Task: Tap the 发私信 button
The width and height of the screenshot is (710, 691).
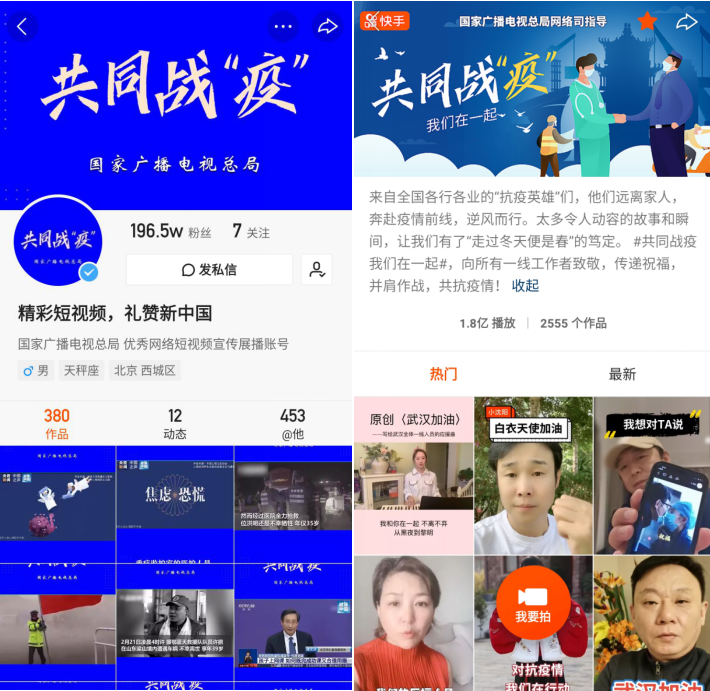Action: coord(209,269)
